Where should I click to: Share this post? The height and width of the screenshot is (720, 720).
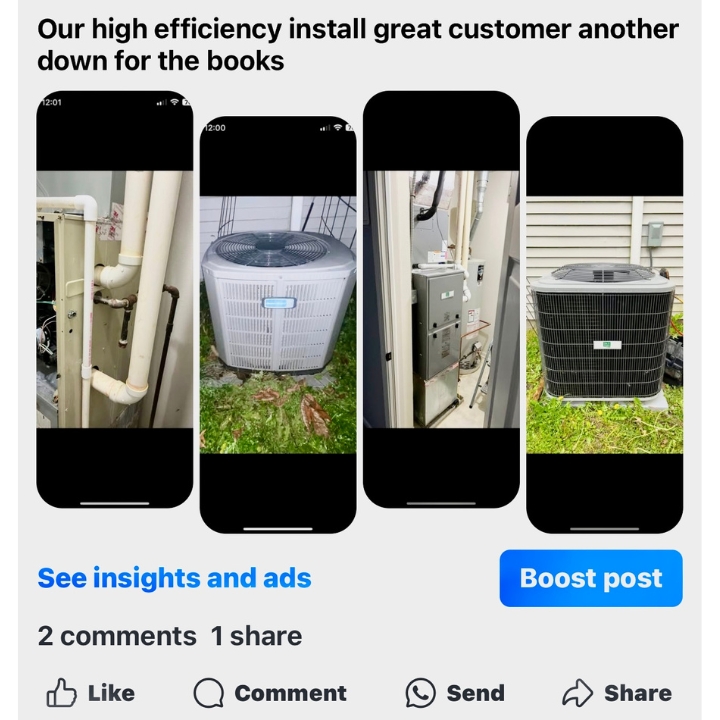click(616, 692)
